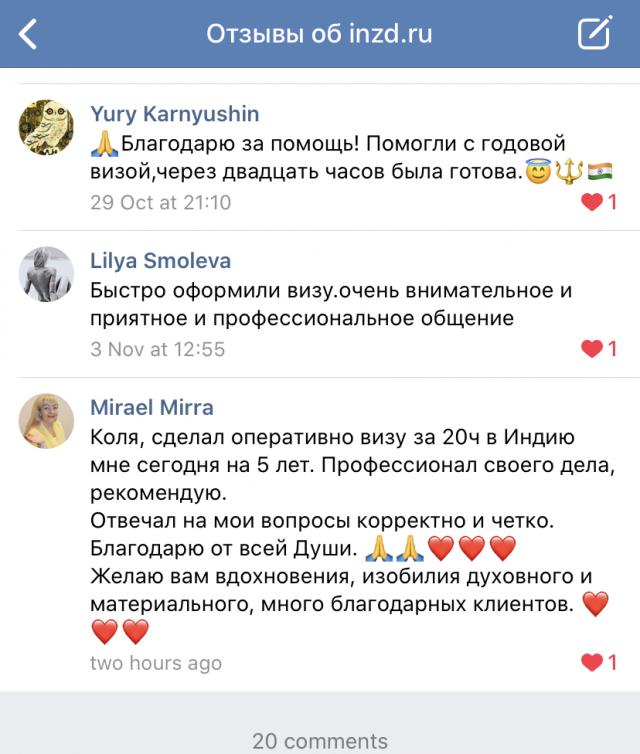
Task: Compose a new comment with the pencil icon
Action: click(x=594, y=34)
